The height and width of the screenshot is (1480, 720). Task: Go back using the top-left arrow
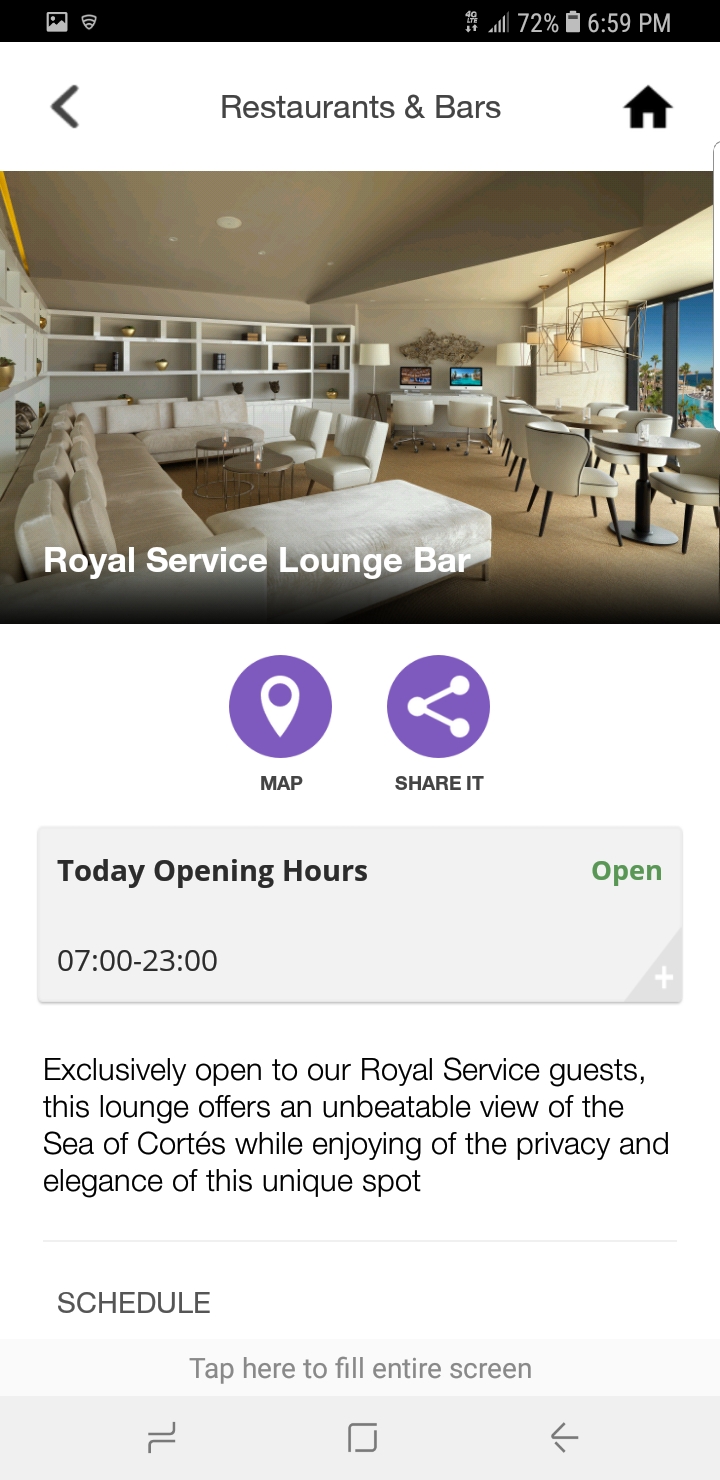tap(65, 107)
